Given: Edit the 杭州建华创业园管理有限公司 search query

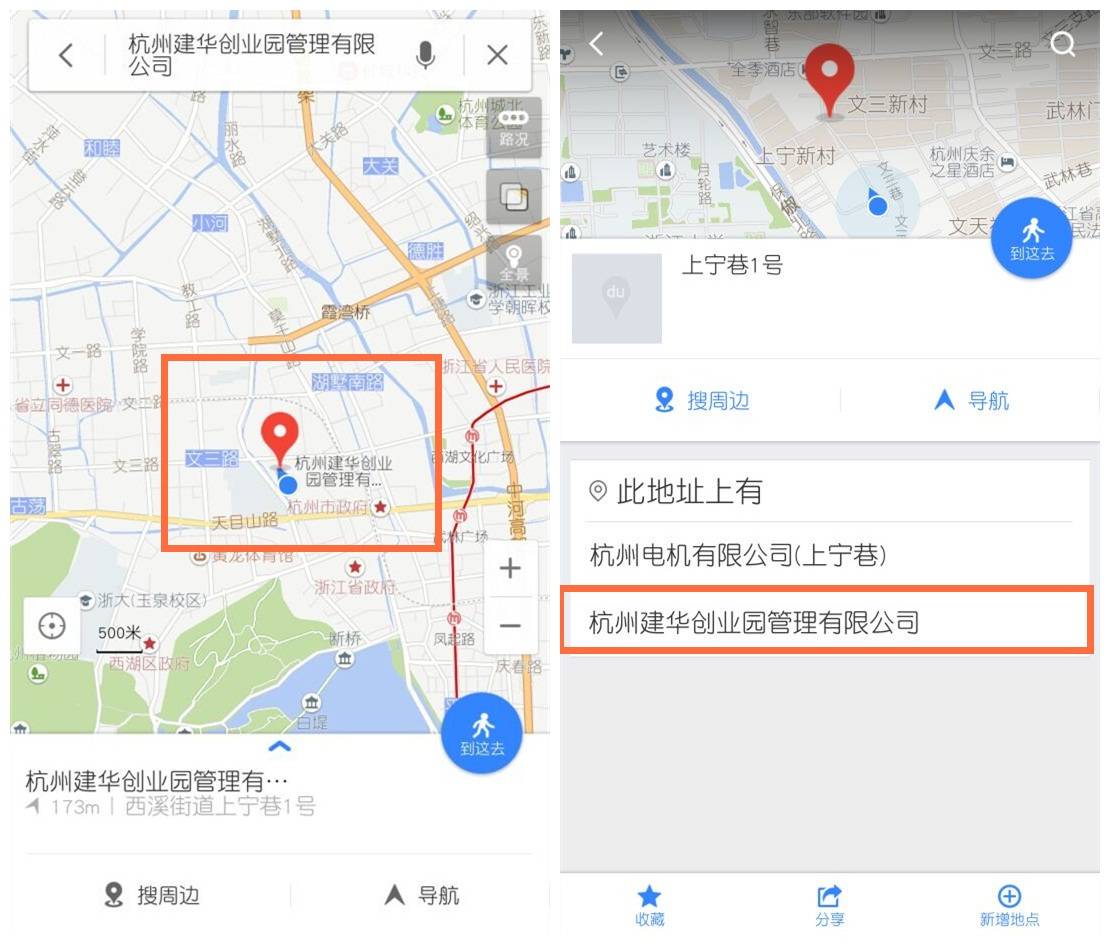Looking at the screenshot, I should pyautogui.click(x=252, y=56).
